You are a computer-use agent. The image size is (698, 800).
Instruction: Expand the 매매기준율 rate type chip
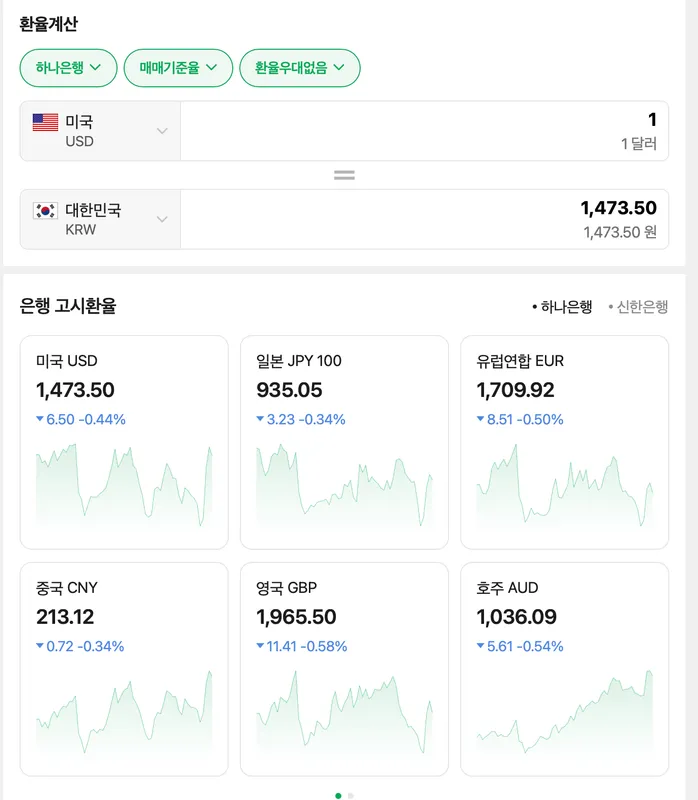pos(178,68)
